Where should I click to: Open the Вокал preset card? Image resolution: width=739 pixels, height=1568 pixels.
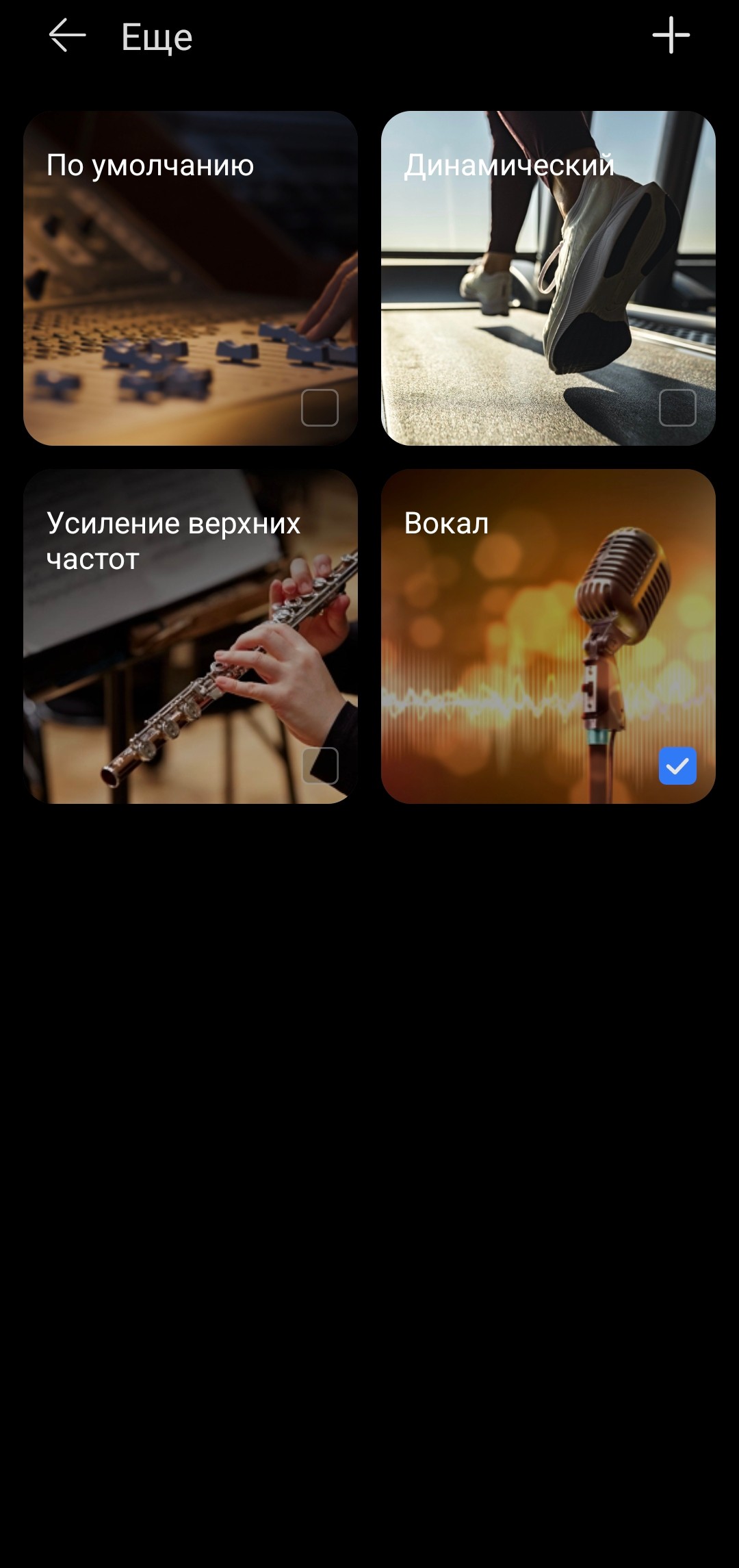pos(547,636)
